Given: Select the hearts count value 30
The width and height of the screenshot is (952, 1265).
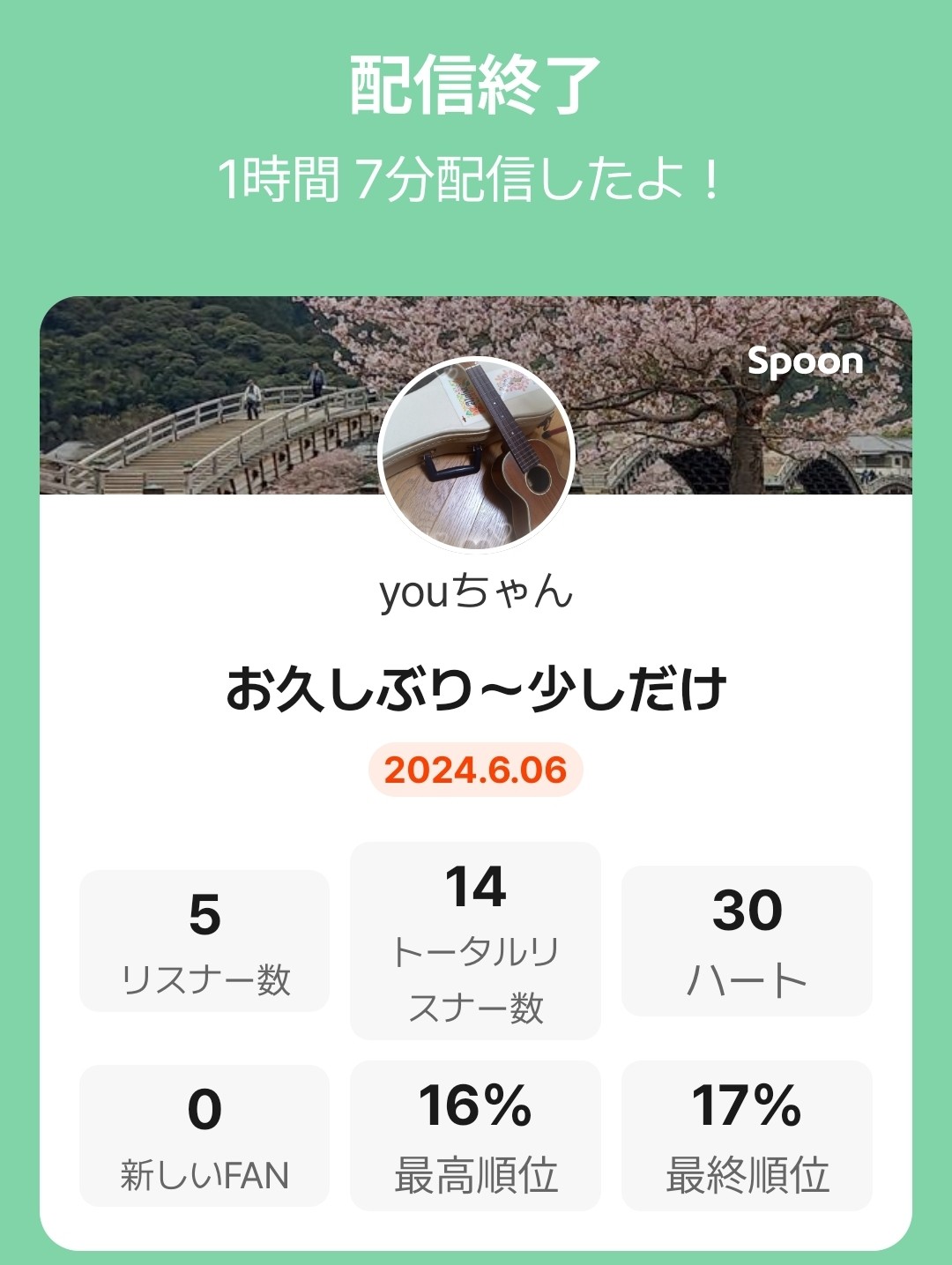Looking at the screenshot, I should point(747,917).
